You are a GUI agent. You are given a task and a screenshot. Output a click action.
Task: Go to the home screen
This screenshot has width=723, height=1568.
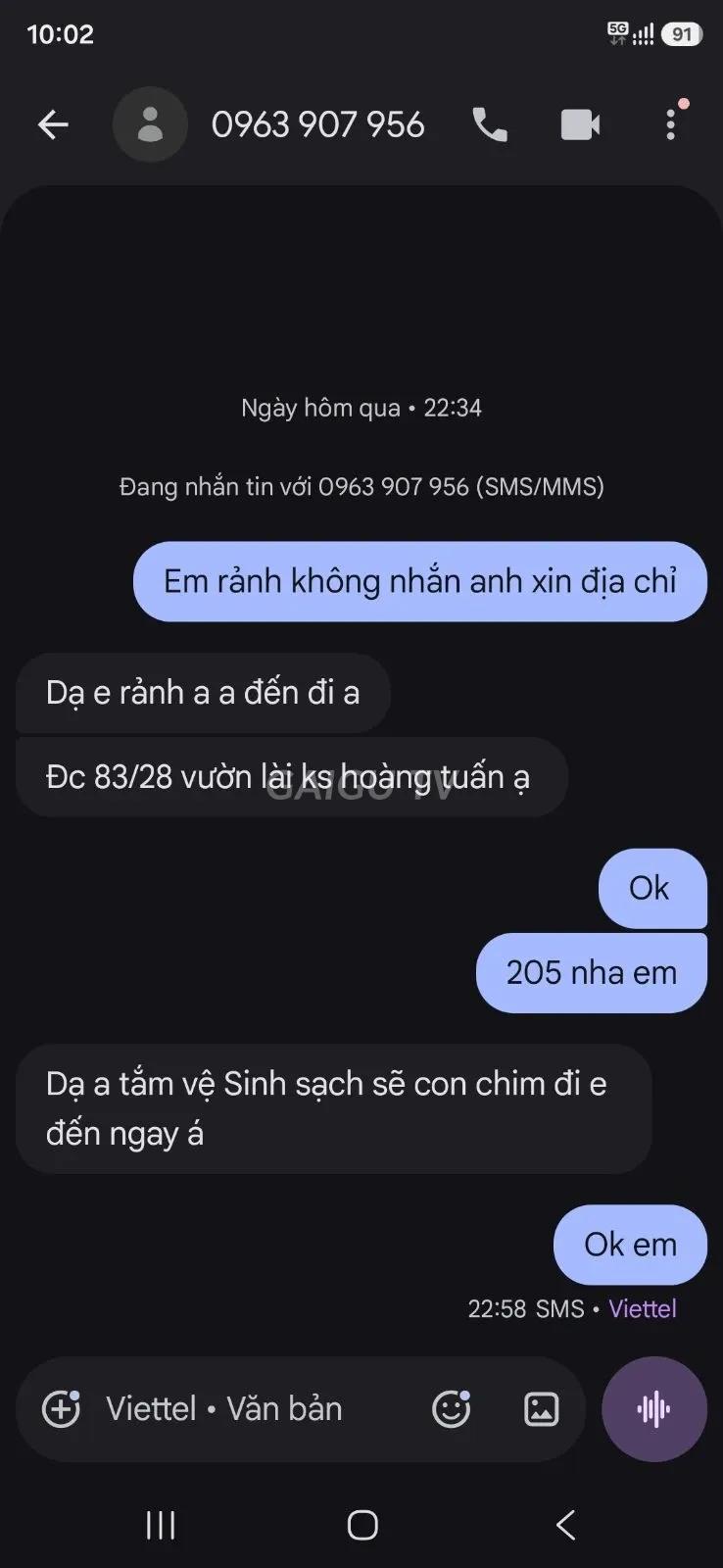tap(362, 1525)
